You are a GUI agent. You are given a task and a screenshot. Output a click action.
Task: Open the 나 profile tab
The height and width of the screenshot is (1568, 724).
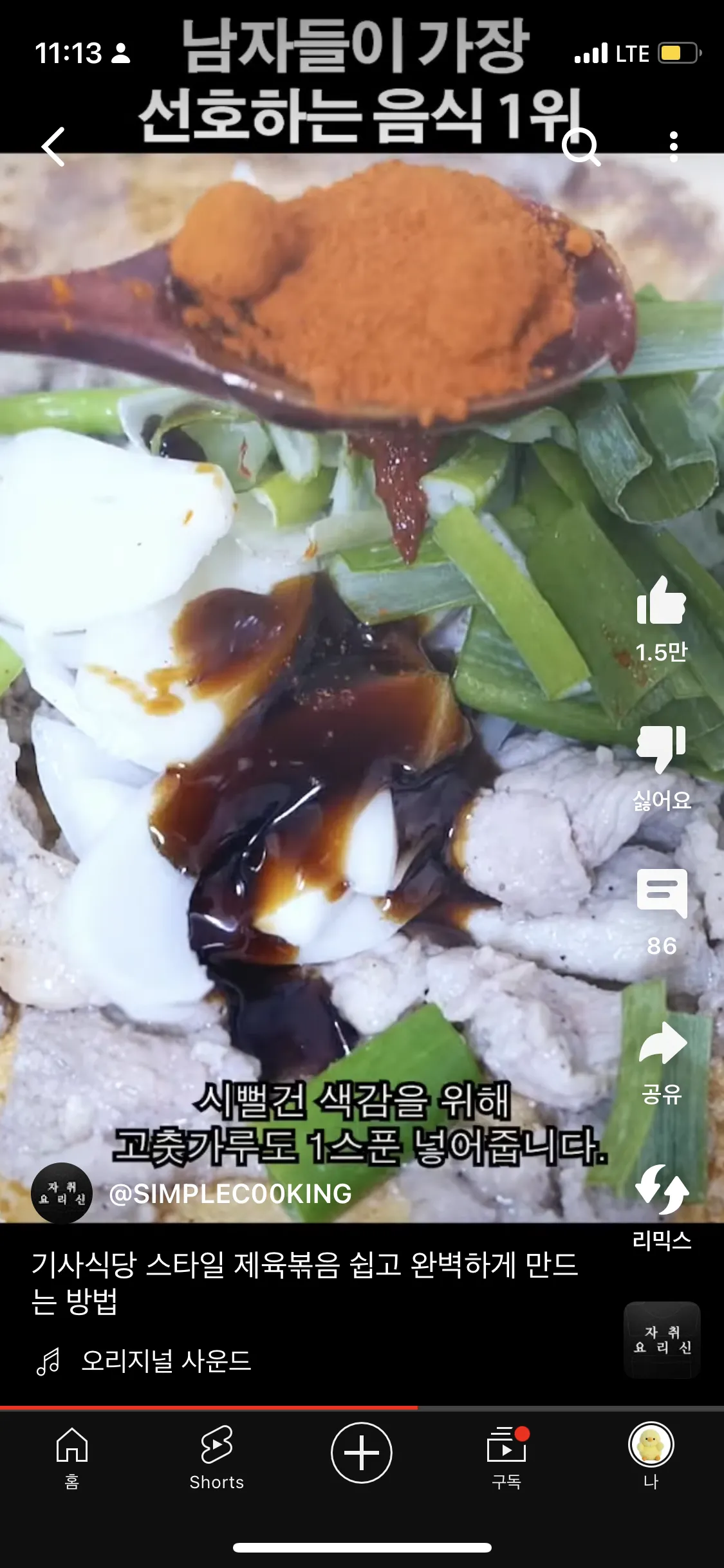pyautogui.click(x=651, y=1458)
